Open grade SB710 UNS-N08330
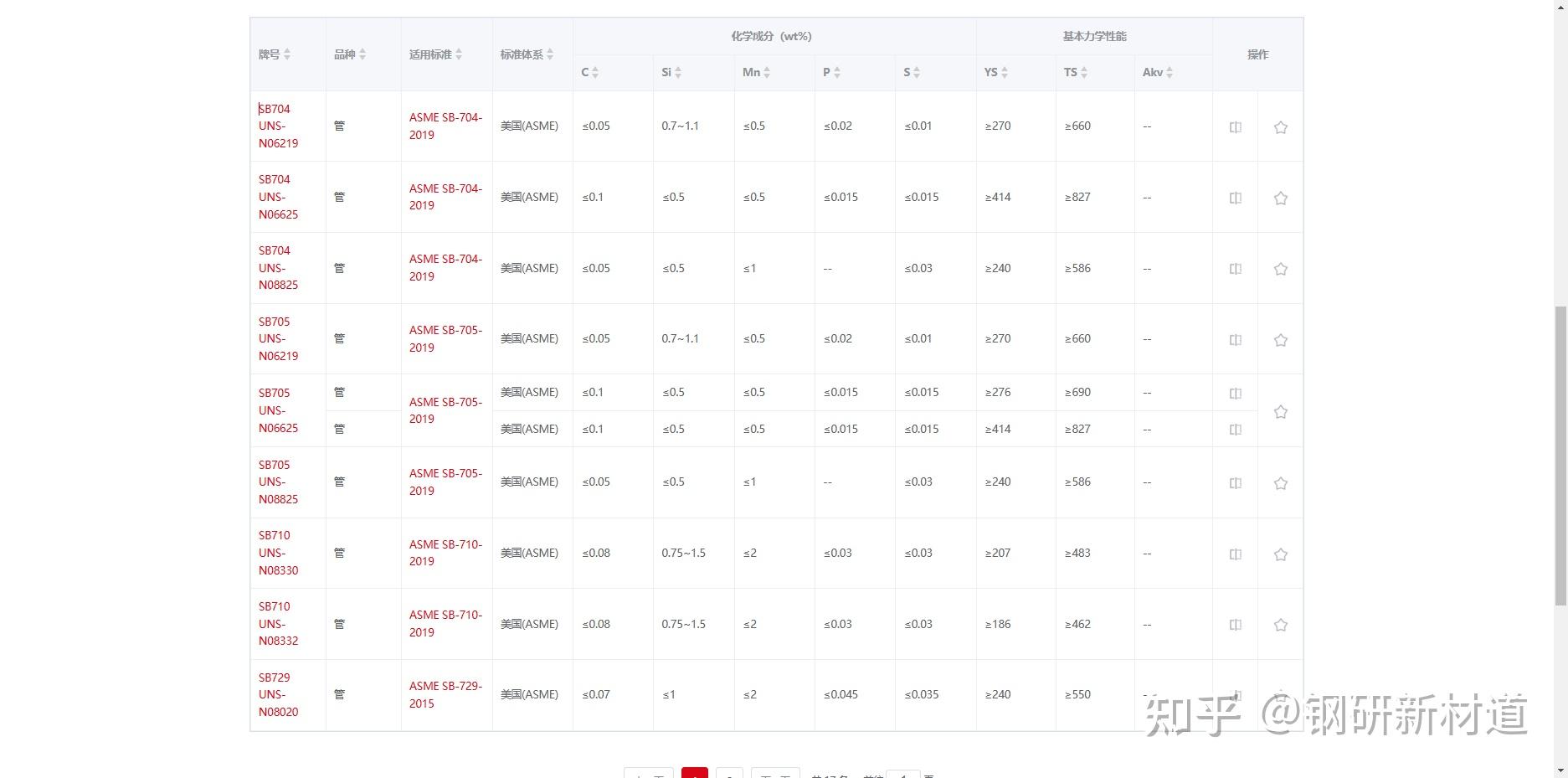 point(278,553)
